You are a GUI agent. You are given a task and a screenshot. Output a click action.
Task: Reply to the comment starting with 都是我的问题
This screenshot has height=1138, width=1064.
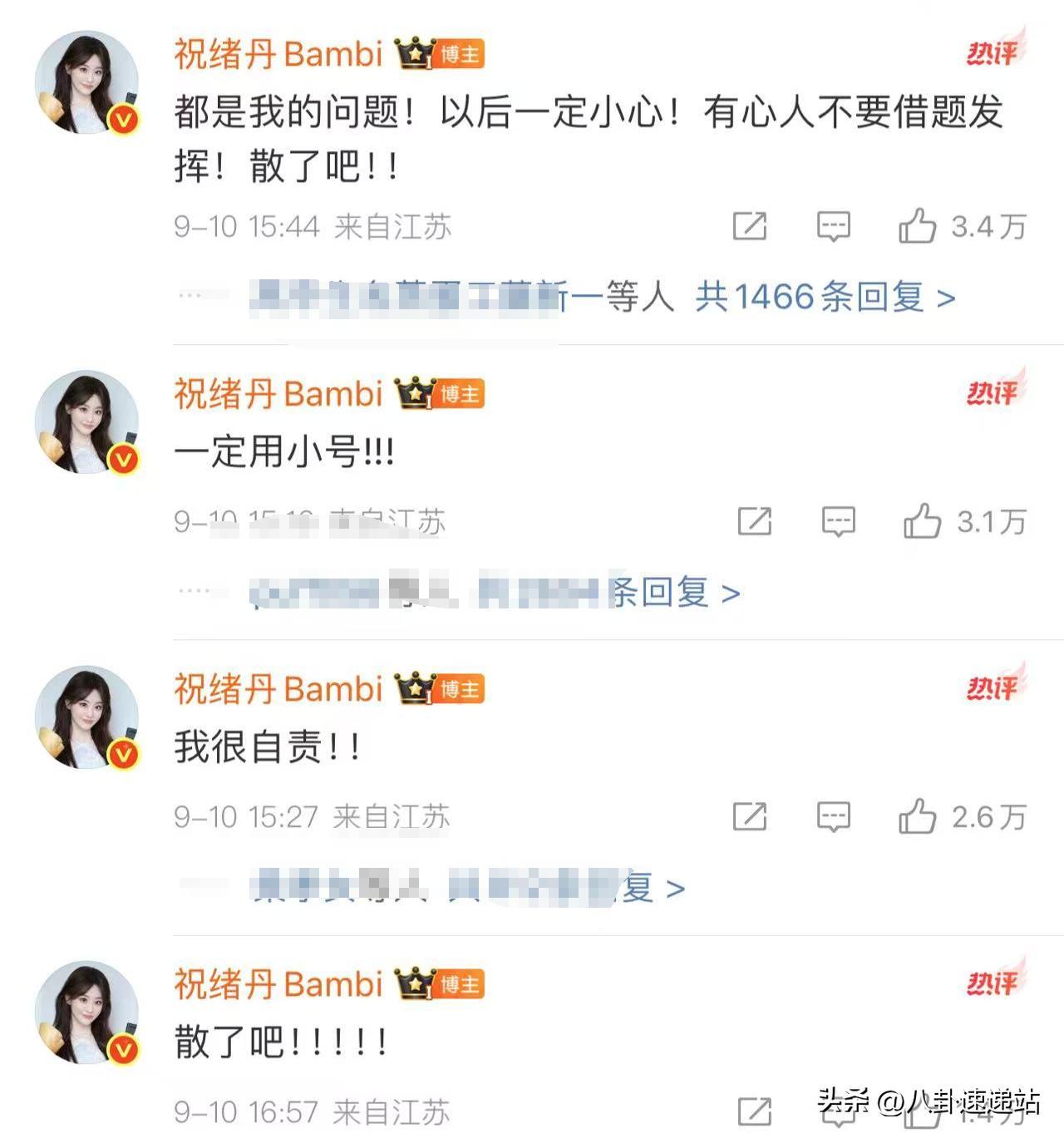833,226
